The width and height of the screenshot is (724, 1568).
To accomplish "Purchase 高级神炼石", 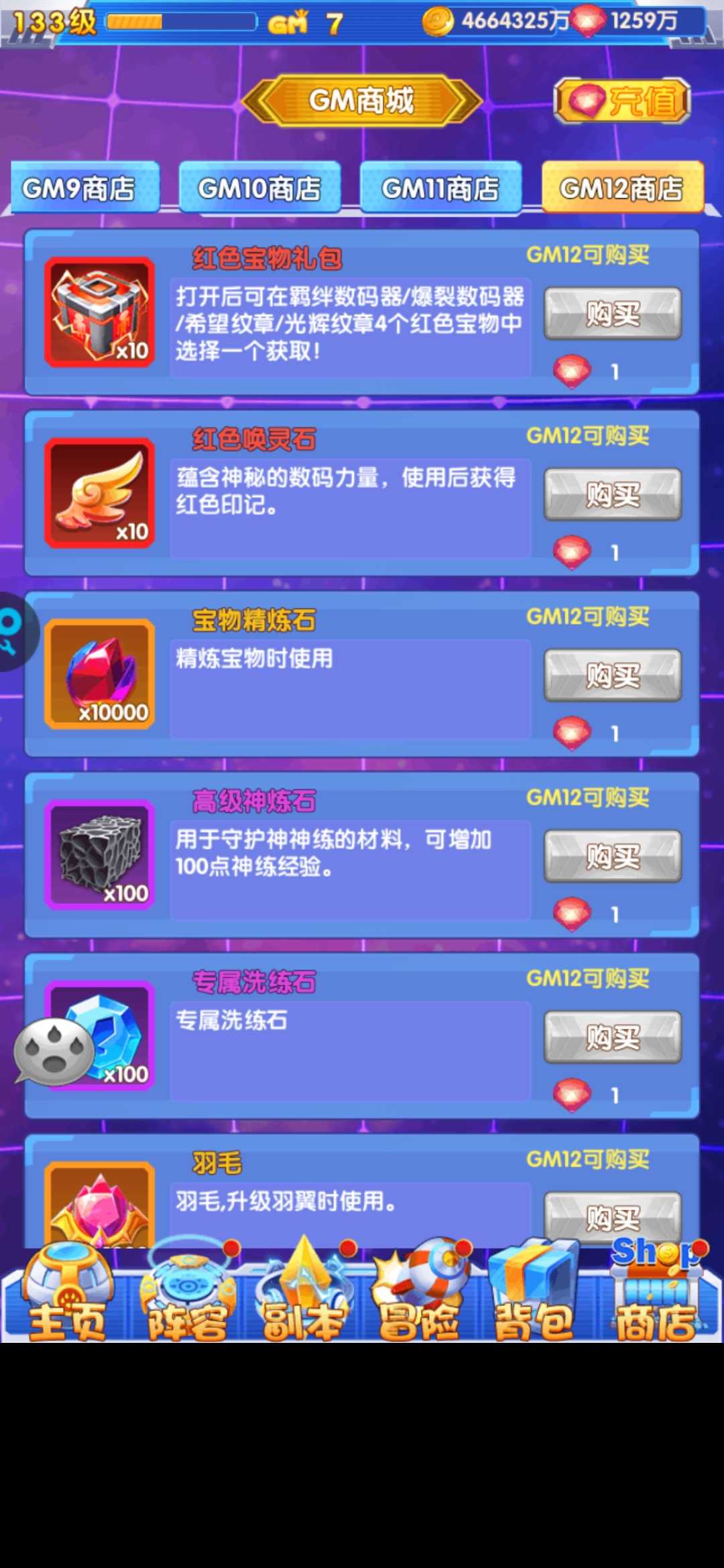I will pos(612,856).
